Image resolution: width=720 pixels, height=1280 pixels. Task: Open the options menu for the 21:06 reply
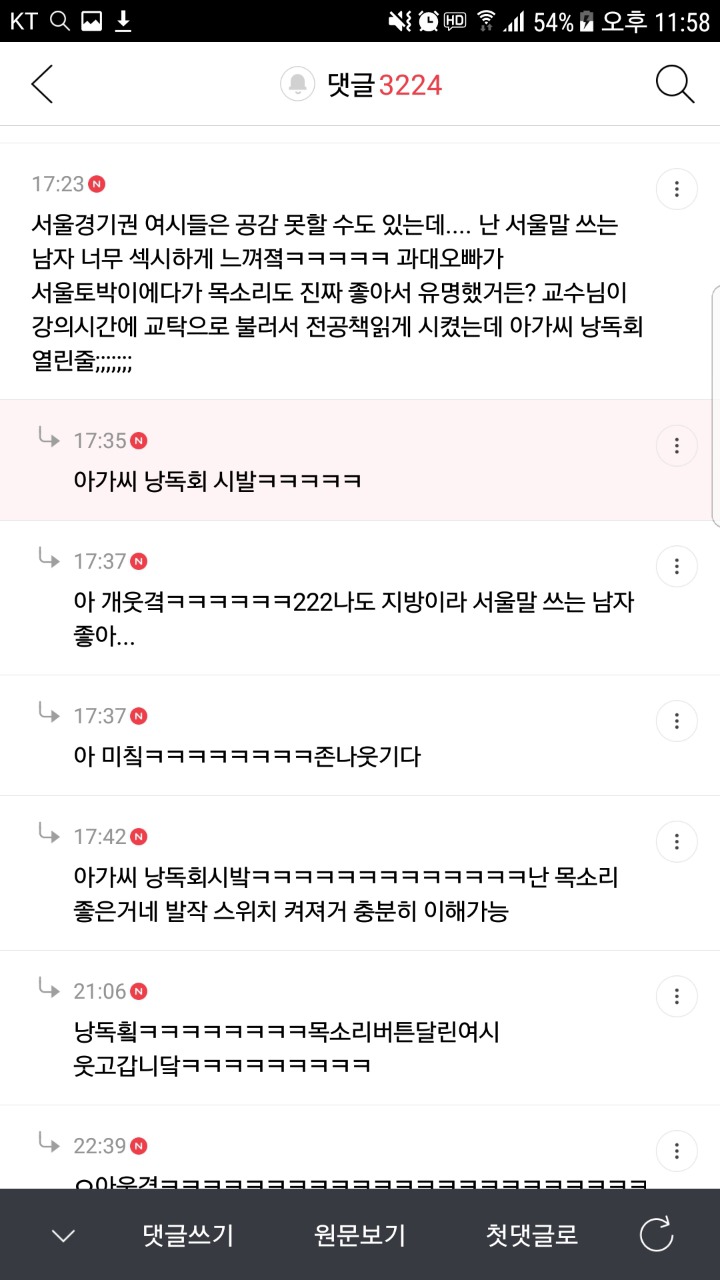[677, 996]
